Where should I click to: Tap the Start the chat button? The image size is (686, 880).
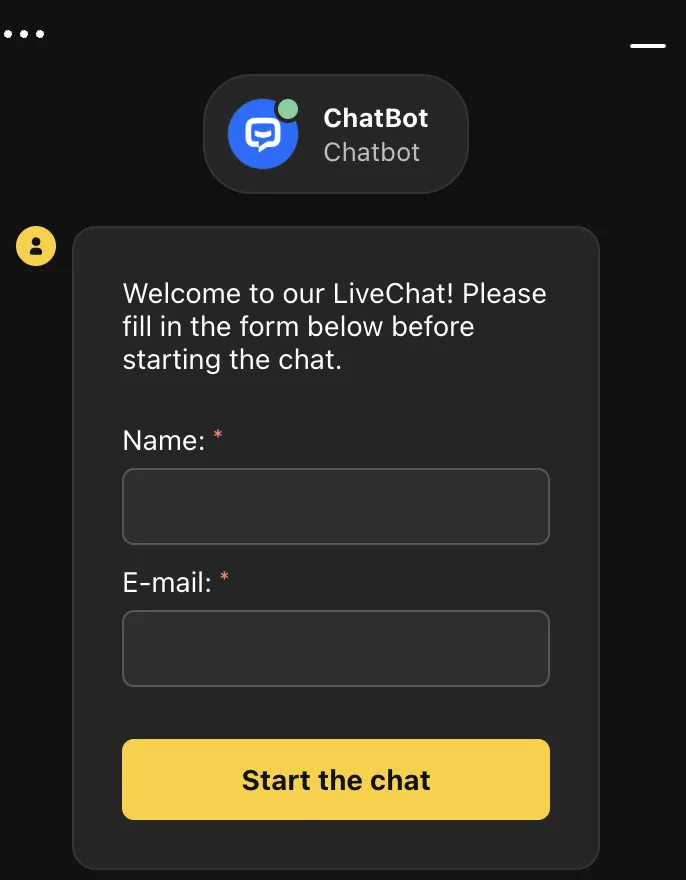335,780
